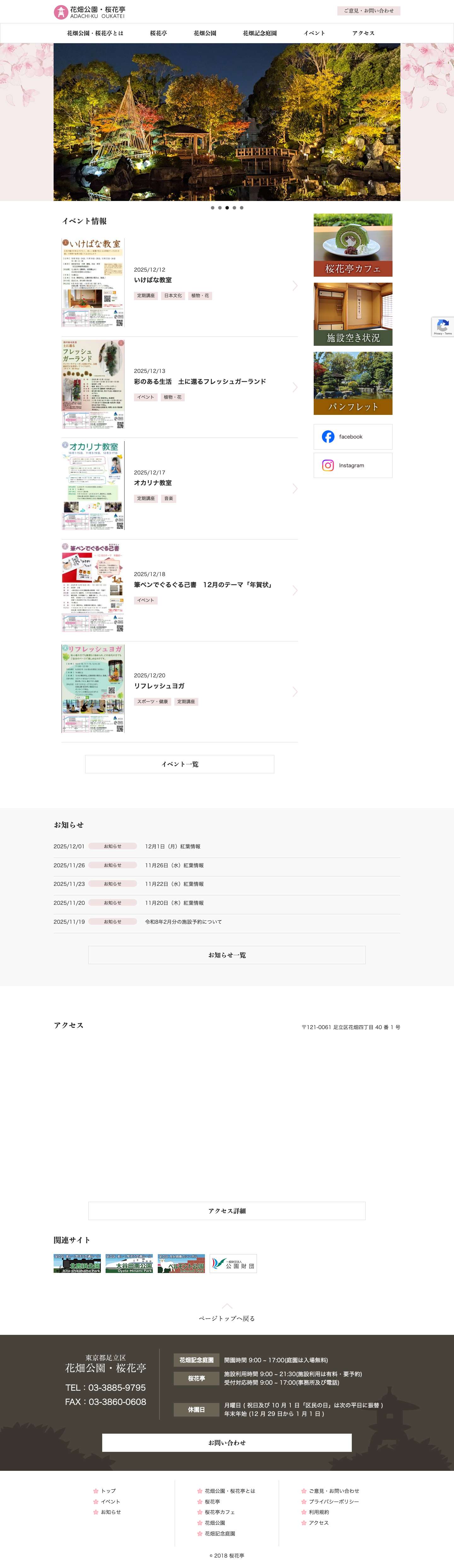
Task: Open the オカリナ教室 event
Action: pos(153,483)
